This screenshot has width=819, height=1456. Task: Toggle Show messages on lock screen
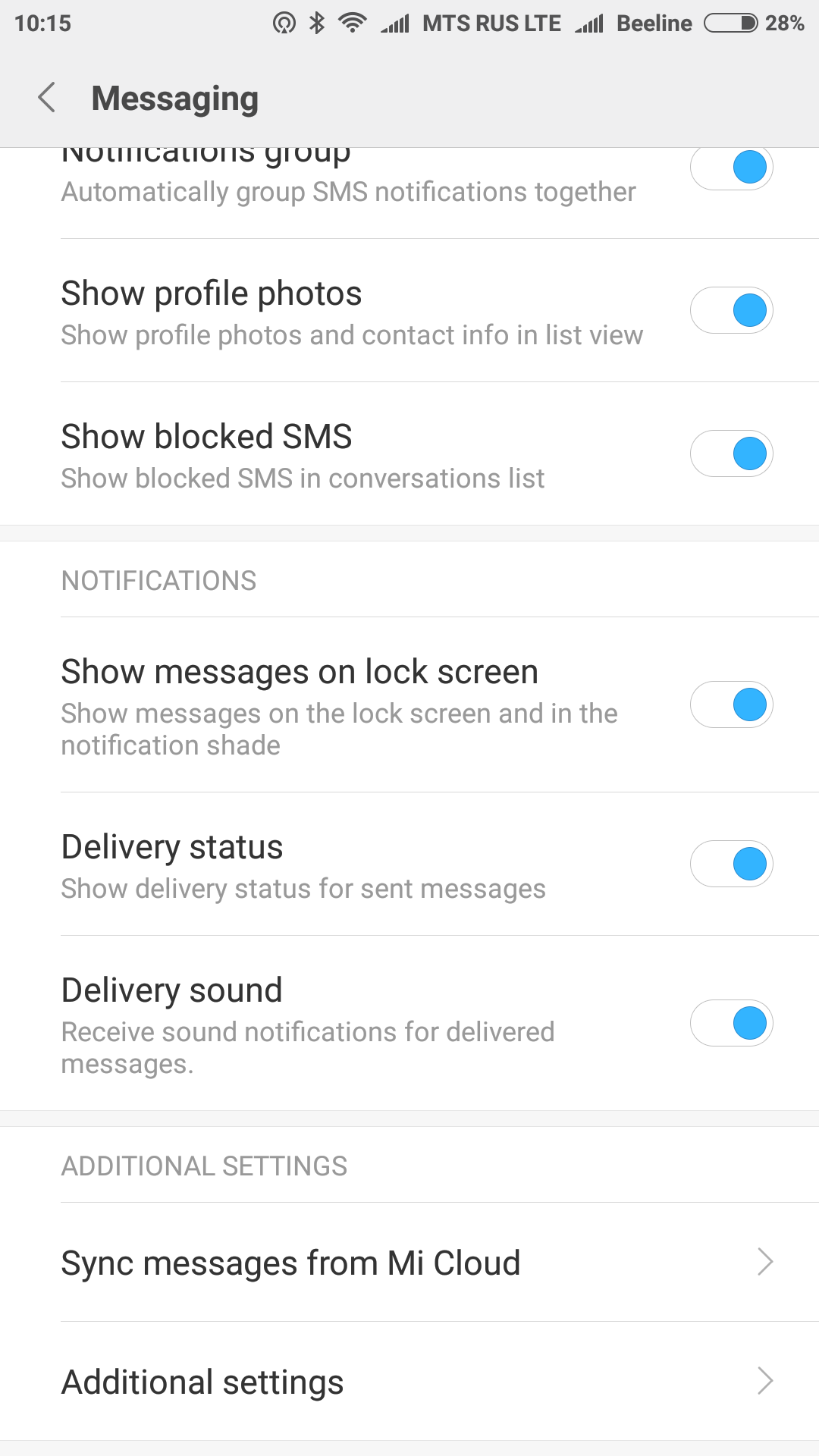[x=731, y=704]
